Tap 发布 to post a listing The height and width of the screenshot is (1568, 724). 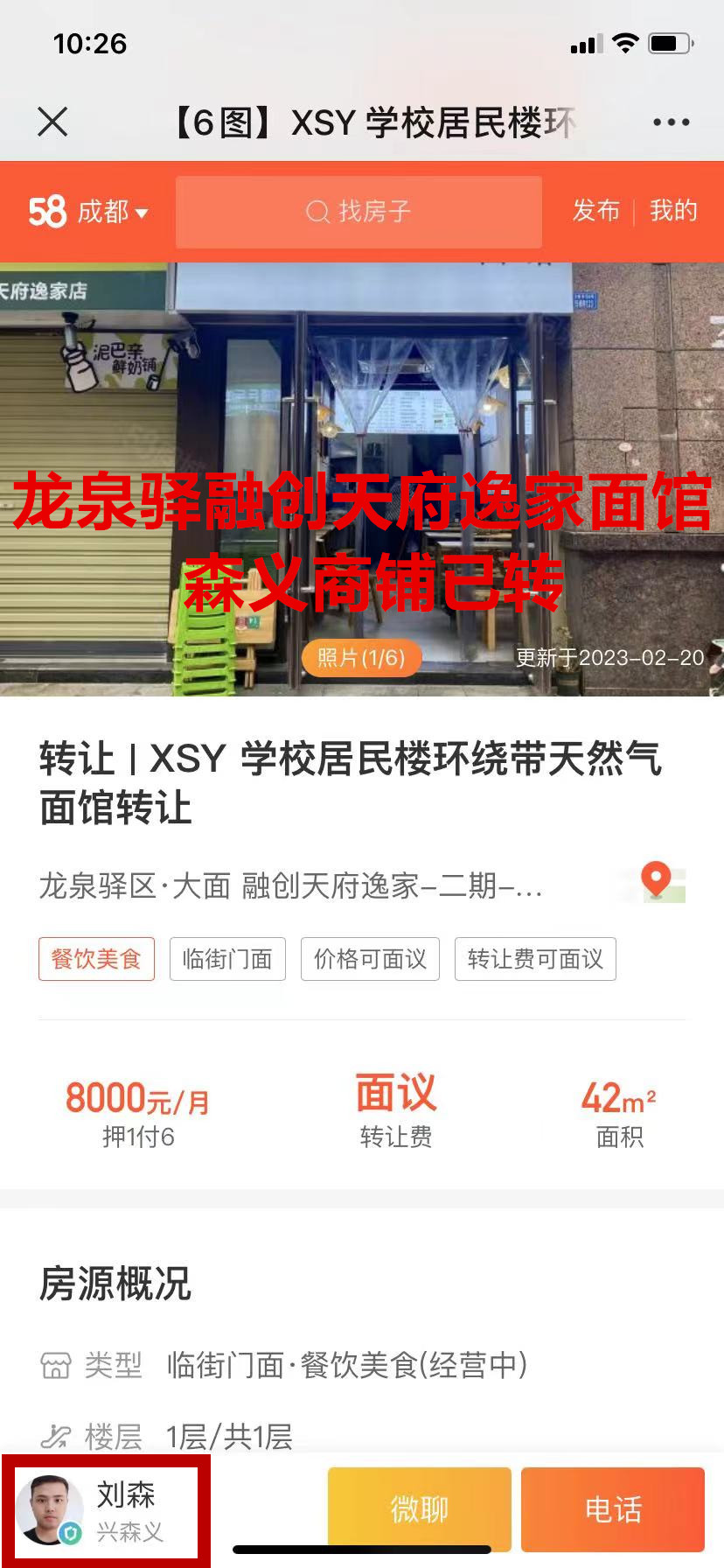coord(595,211)
